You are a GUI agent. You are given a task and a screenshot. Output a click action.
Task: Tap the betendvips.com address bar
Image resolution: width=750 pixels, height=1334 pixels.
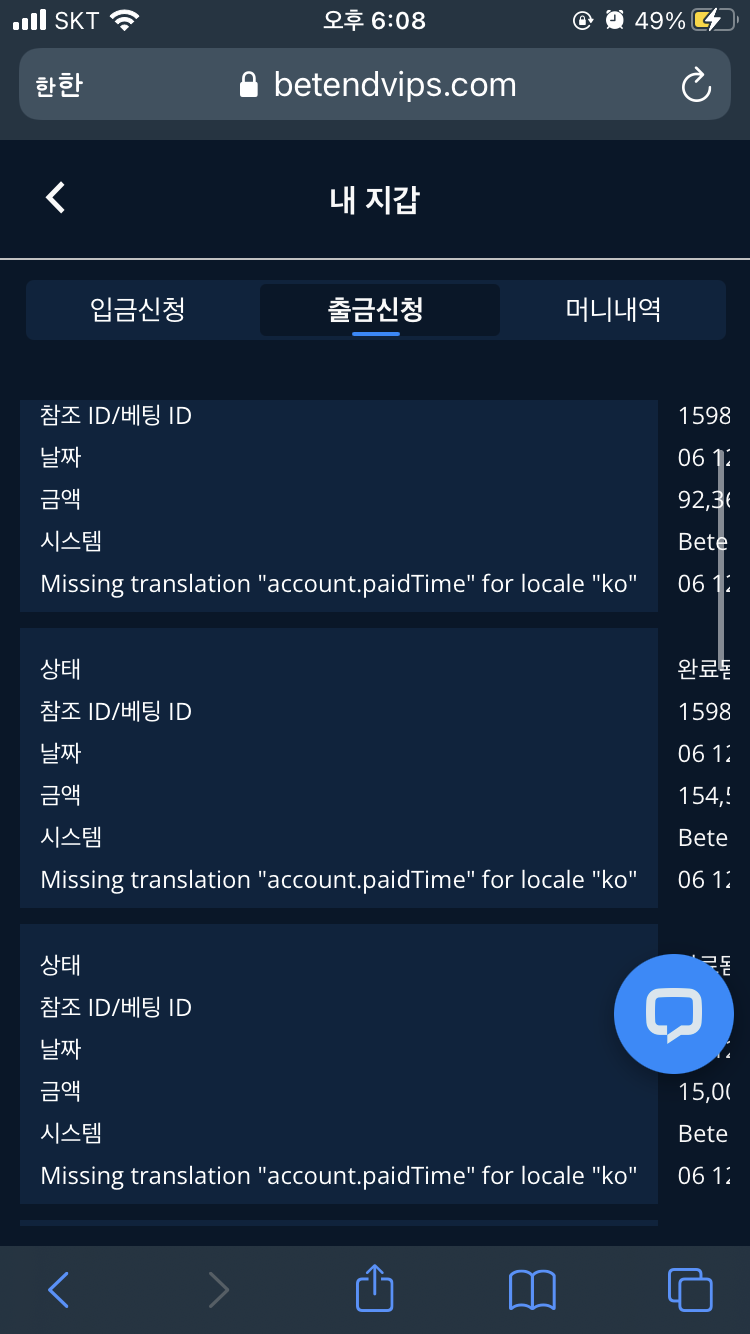click(378, 86)
